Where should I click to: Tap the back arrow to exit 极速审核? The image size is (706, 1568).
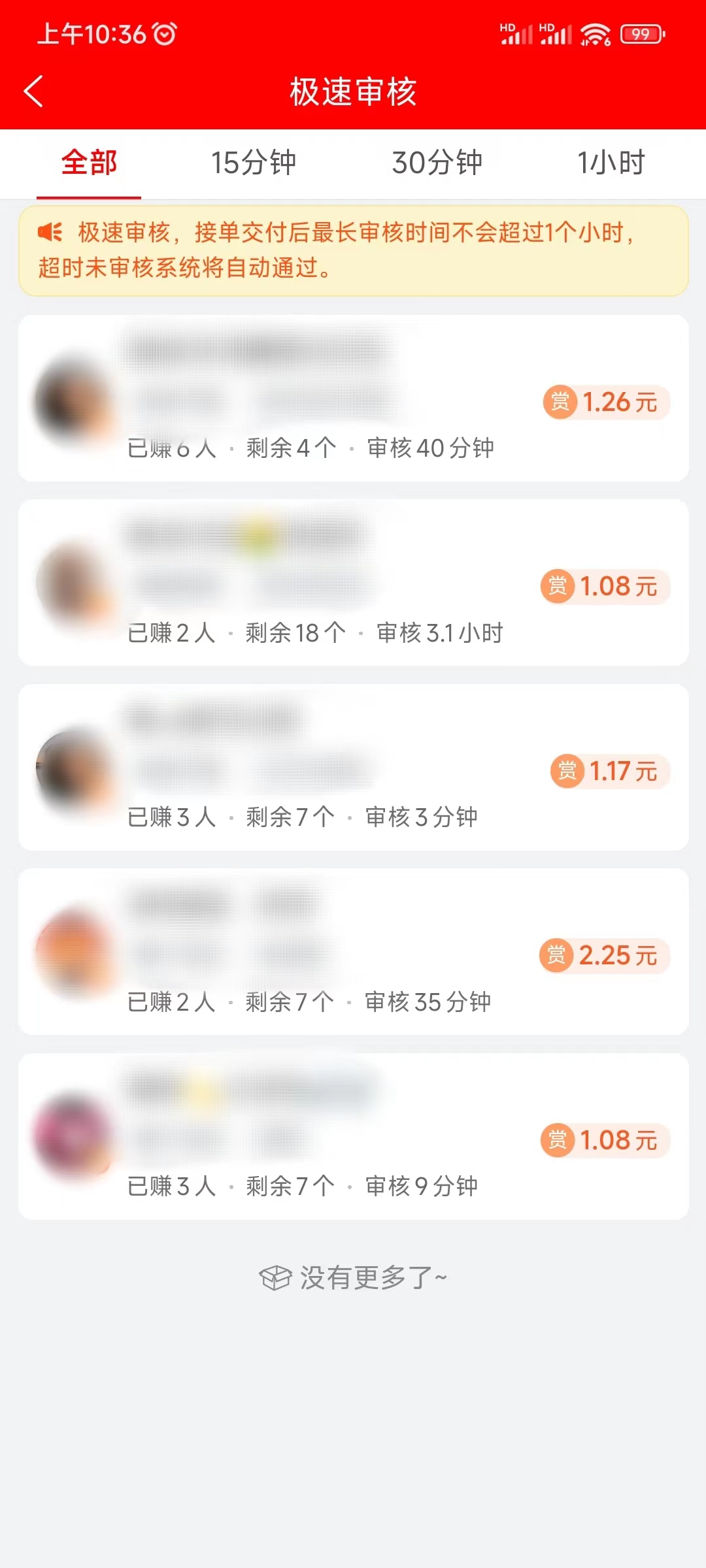coord(34,92)
